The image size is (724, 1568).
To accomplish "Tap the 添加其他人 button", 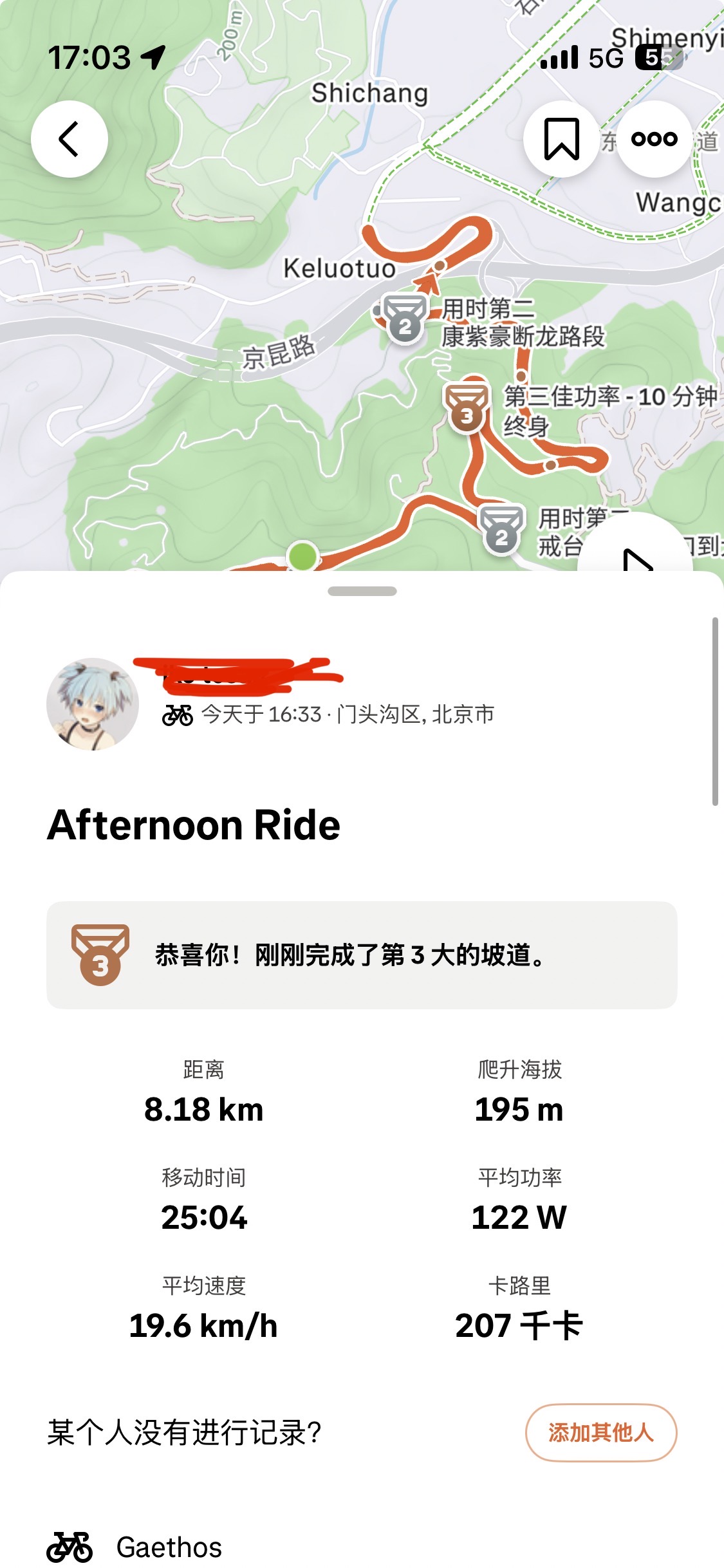I will point(601,1432).
